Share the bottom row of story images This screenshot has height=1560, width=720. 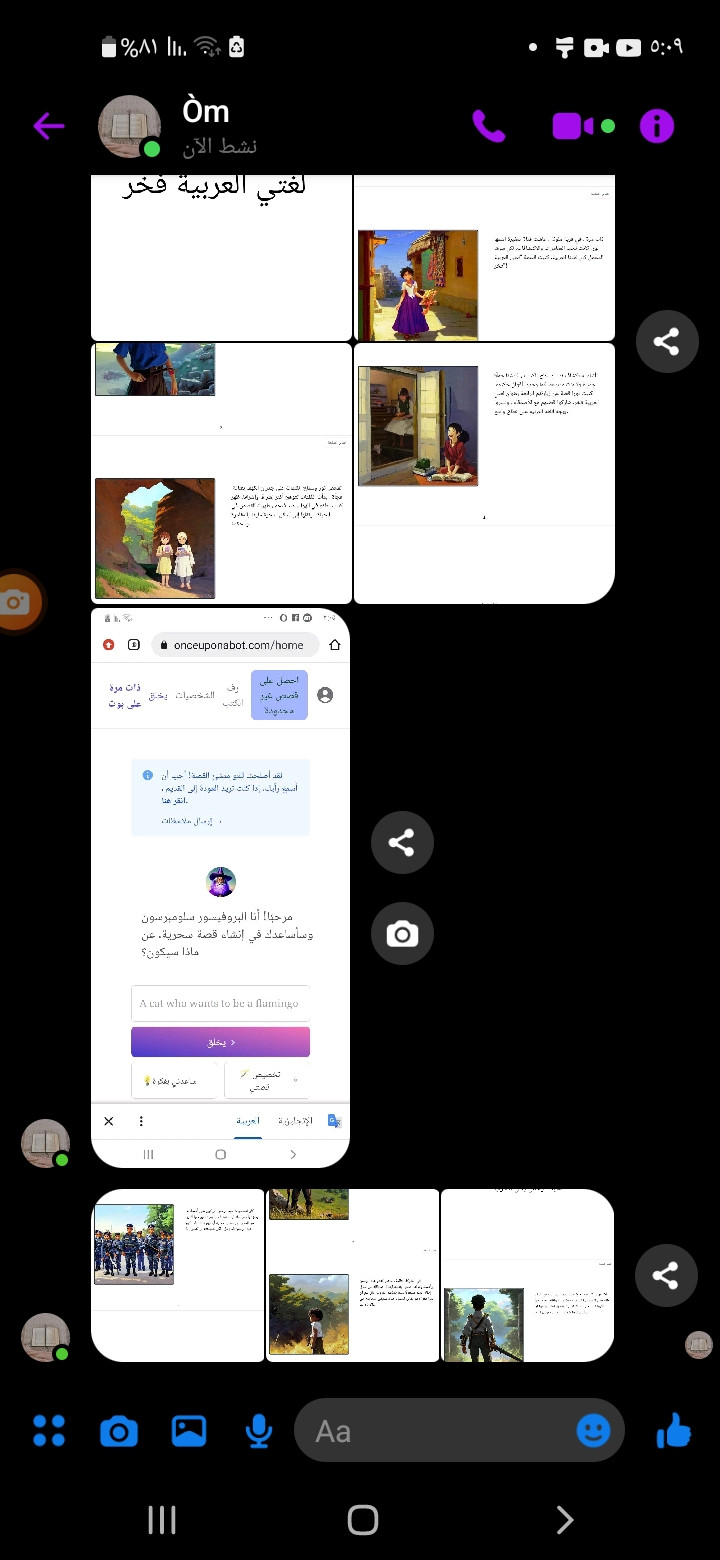[x=666, y=1275]
